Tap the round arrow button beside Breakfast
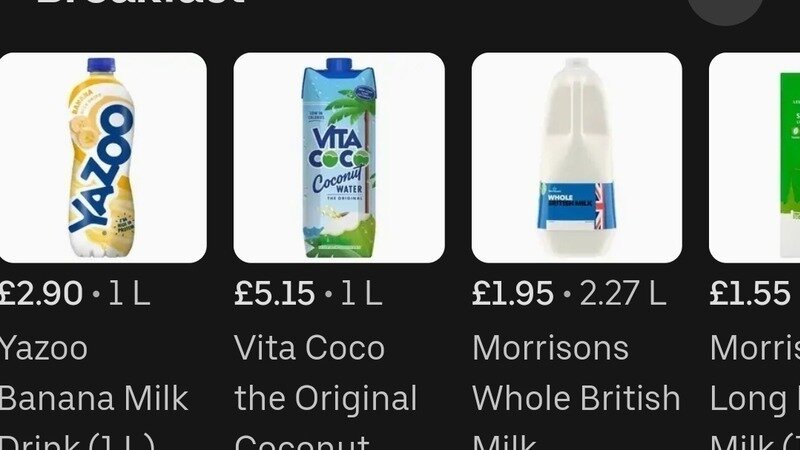The width and height of the screenshot is (800, 450). click(x=726, y=6)
